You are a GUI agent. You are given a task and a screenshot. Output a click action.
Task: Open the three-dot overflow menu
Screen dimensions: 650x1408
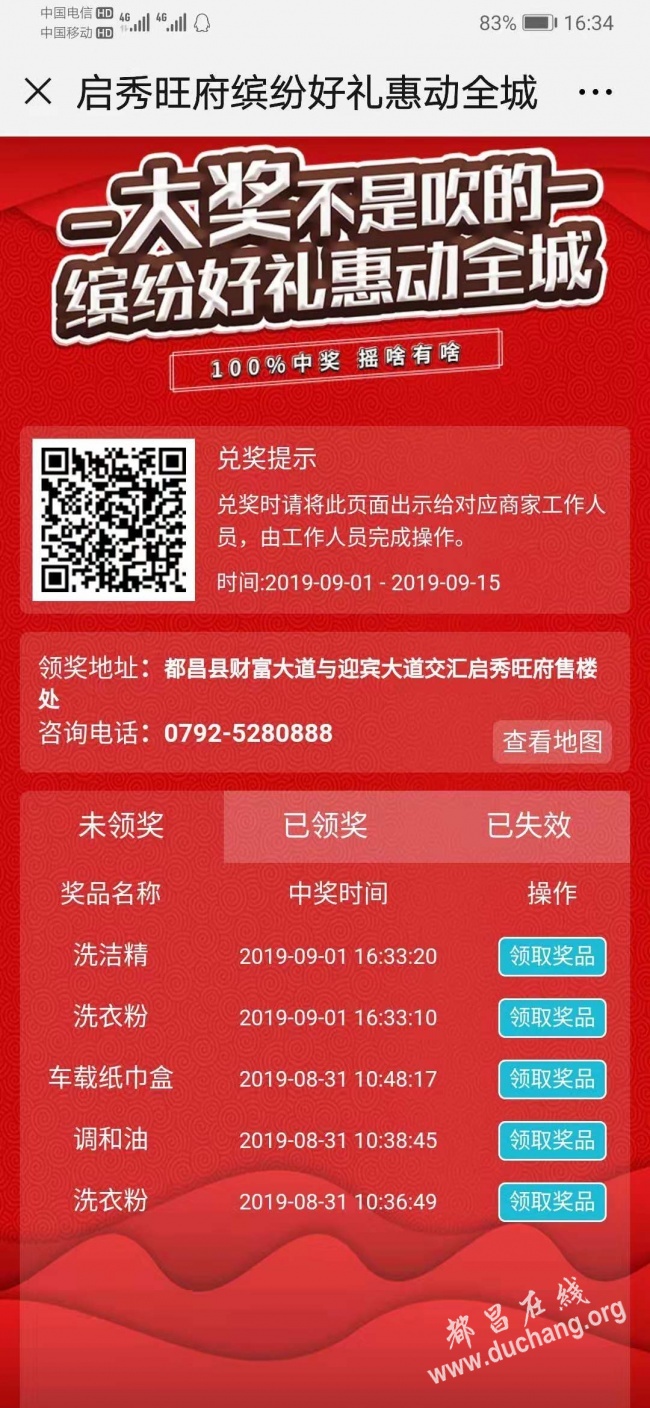pyautogui.click(x=595, y=93)
